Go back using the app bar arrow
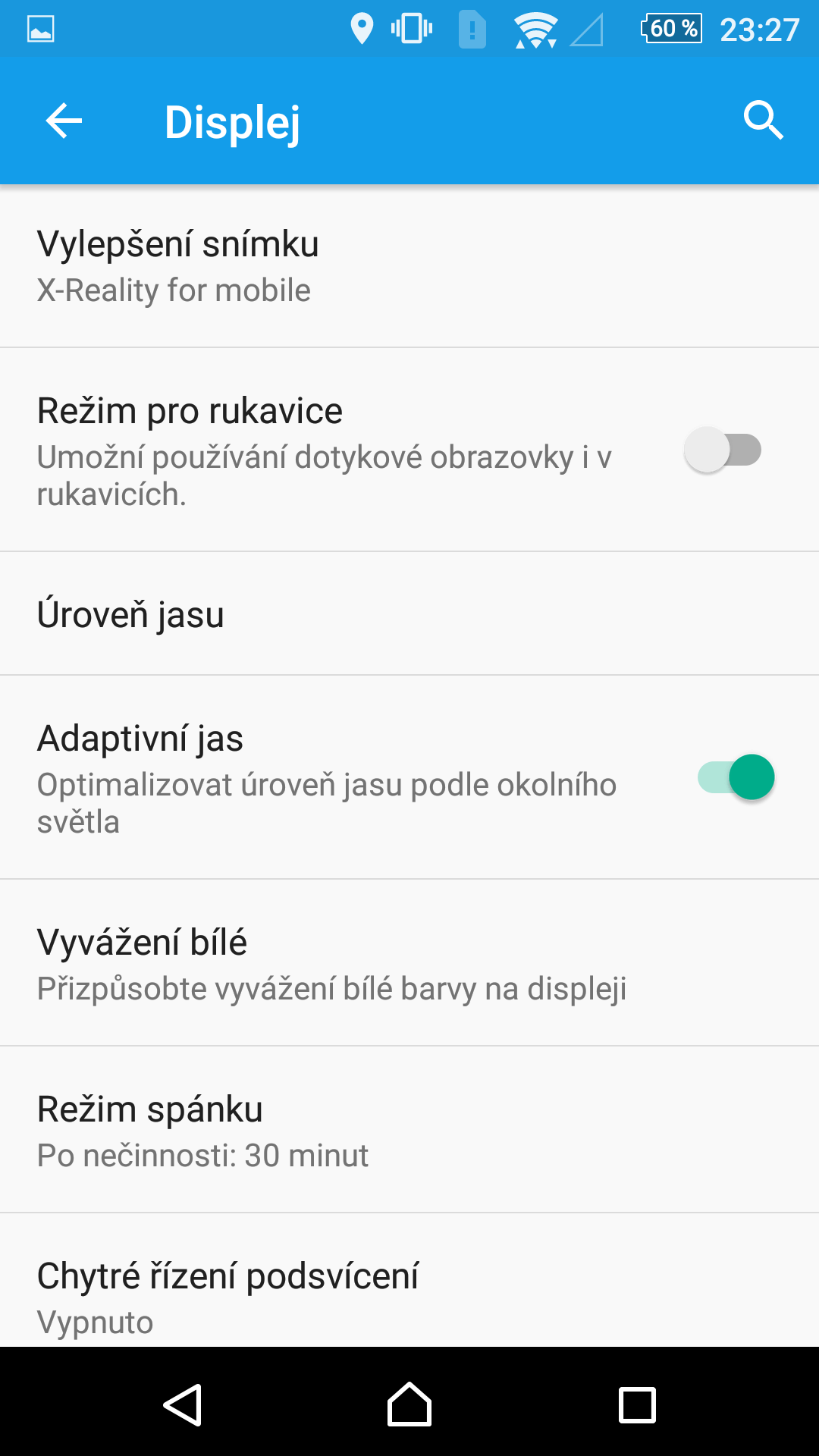Screen dimensions: 819x1456 click(64, 121)
